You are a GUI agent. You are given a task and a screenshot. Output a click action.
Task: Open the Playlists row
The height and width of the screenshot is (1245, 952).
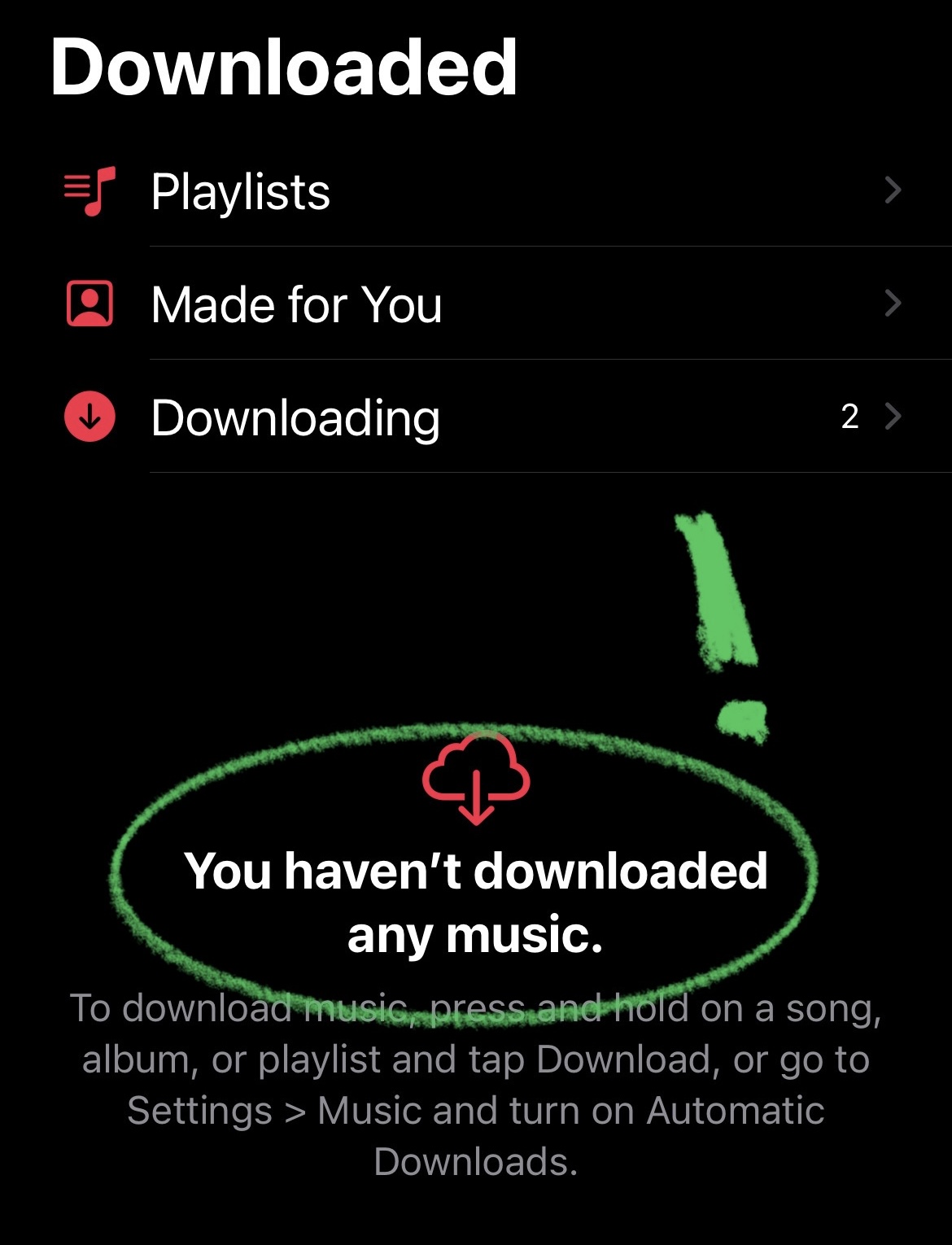pyautogui.click(x=476, y=190)
